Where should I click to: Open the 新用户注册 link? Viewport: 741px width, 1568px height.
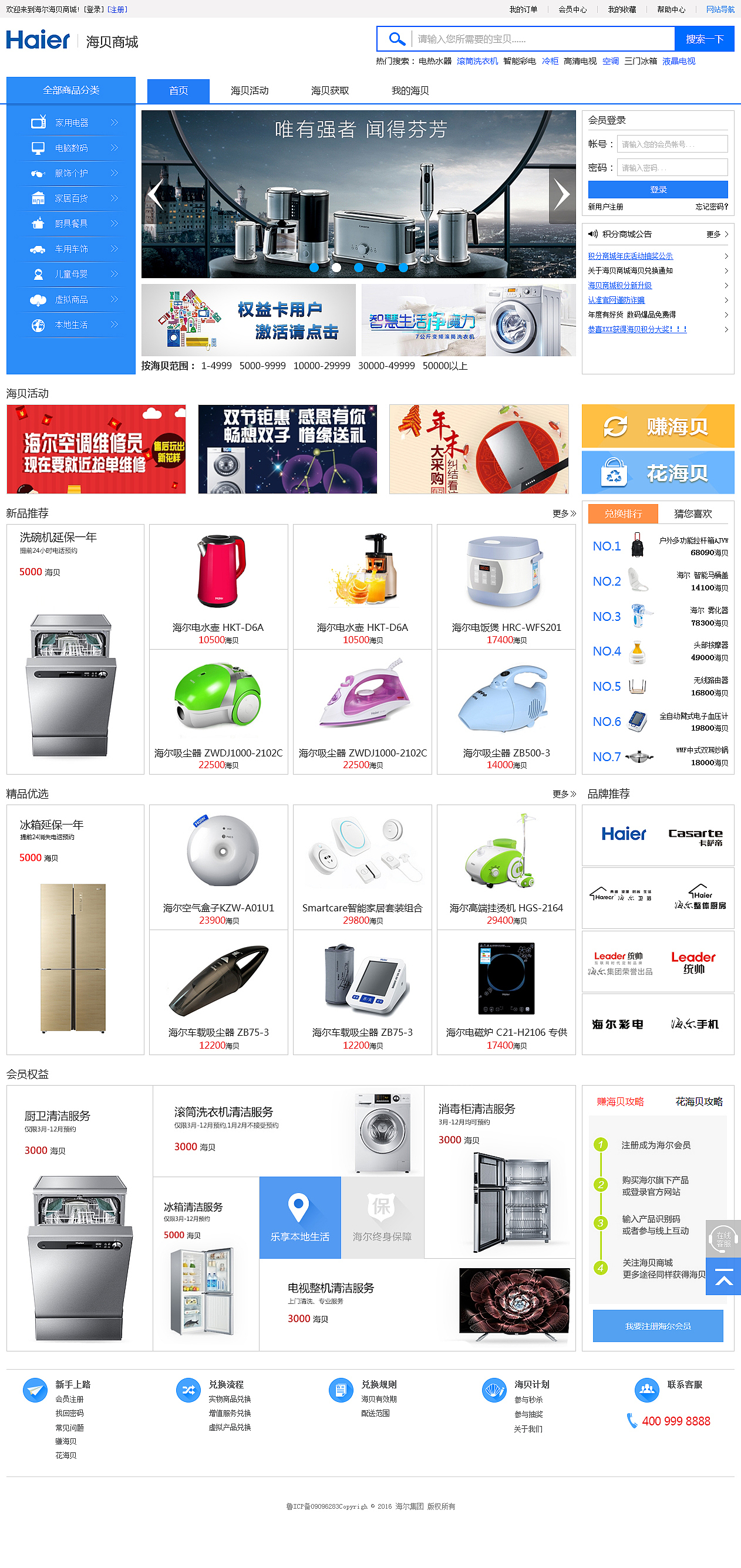pyautogui.click(x=604, y=207)
